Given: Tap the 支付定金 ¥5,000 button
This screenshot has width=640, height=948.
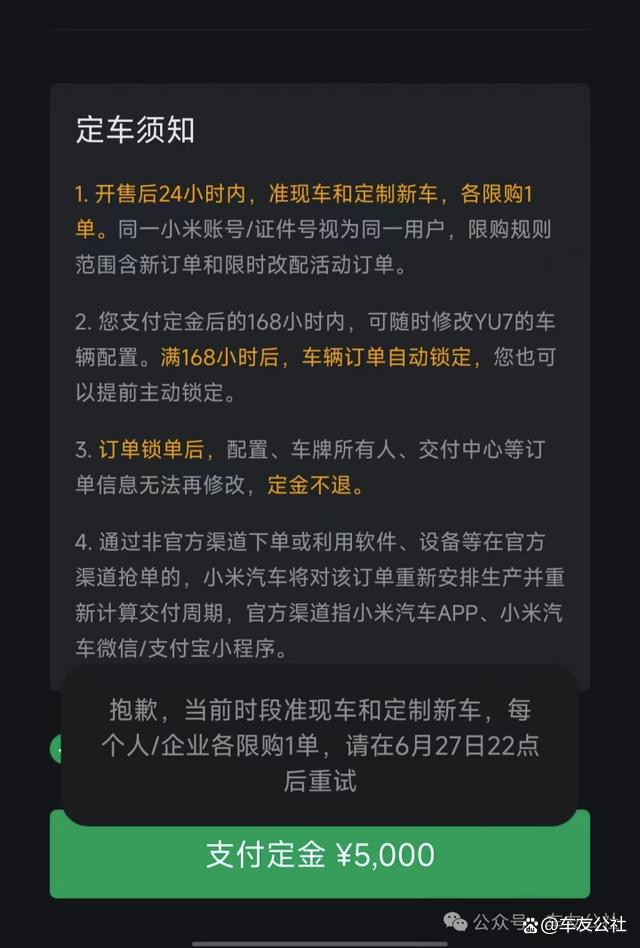Looking at the screenshot, I should pos(320,856).
